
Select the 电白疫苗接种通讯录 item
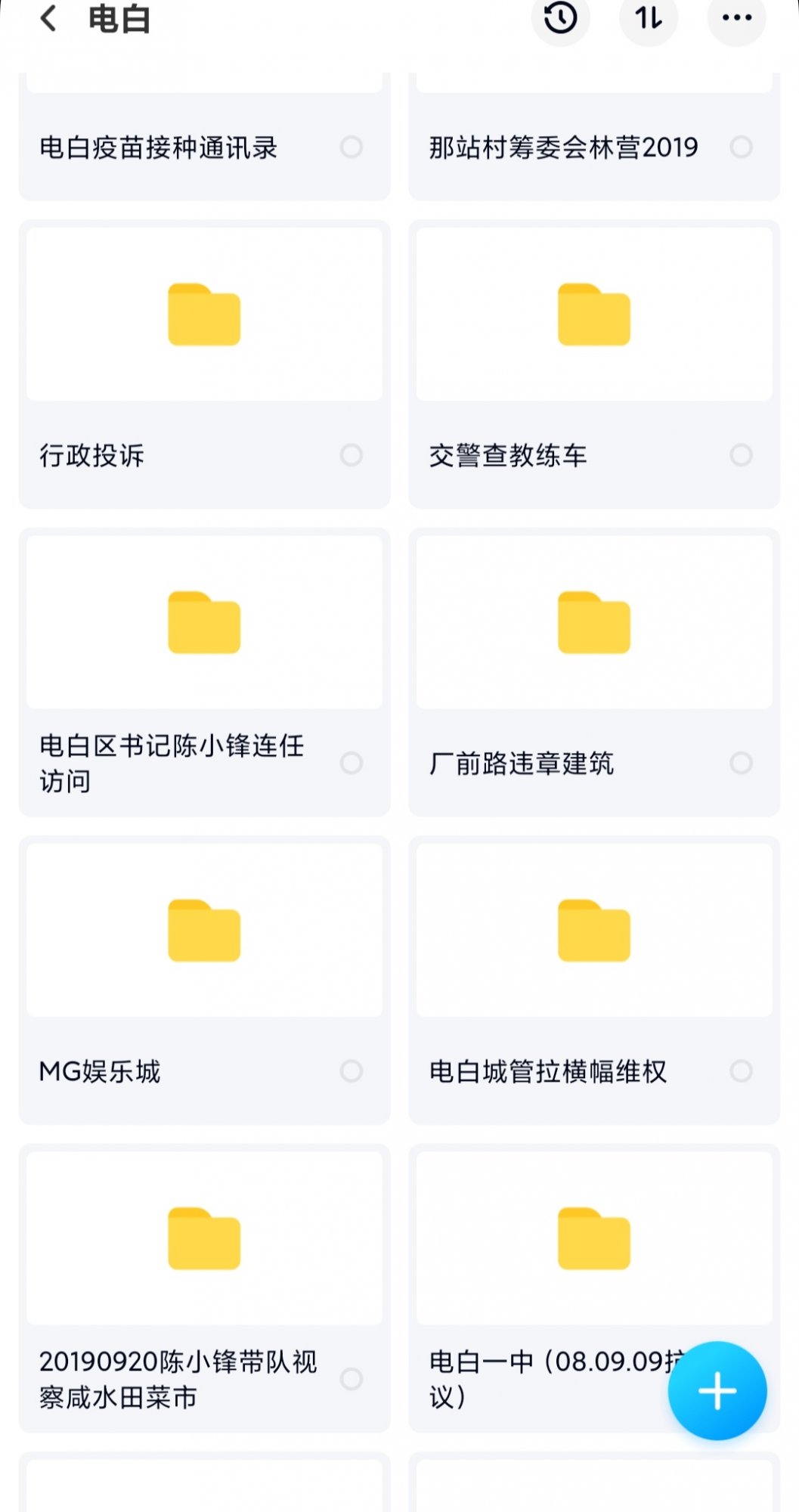351,147
